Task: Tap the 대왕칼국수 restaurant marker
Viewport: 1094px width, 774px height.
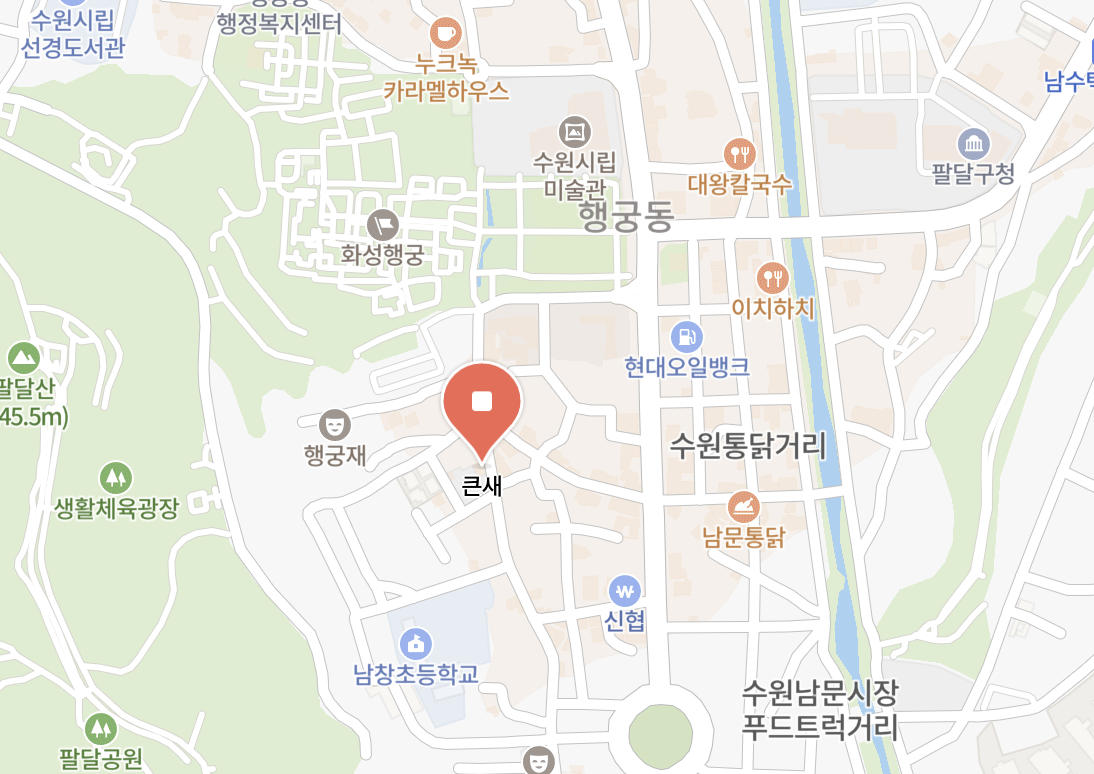Action: [x=739, y=153]
